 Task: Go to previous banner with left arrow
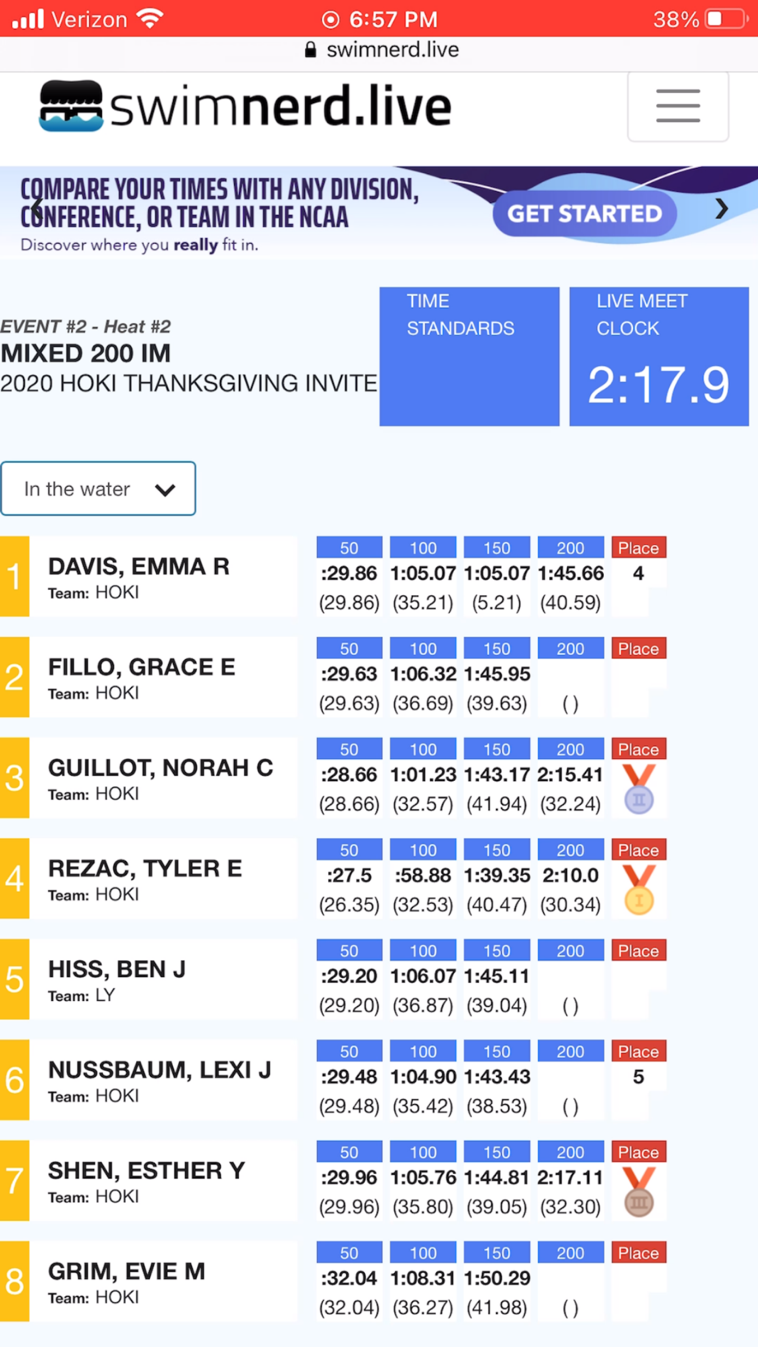pyautogui.click(x=37, y=209)
